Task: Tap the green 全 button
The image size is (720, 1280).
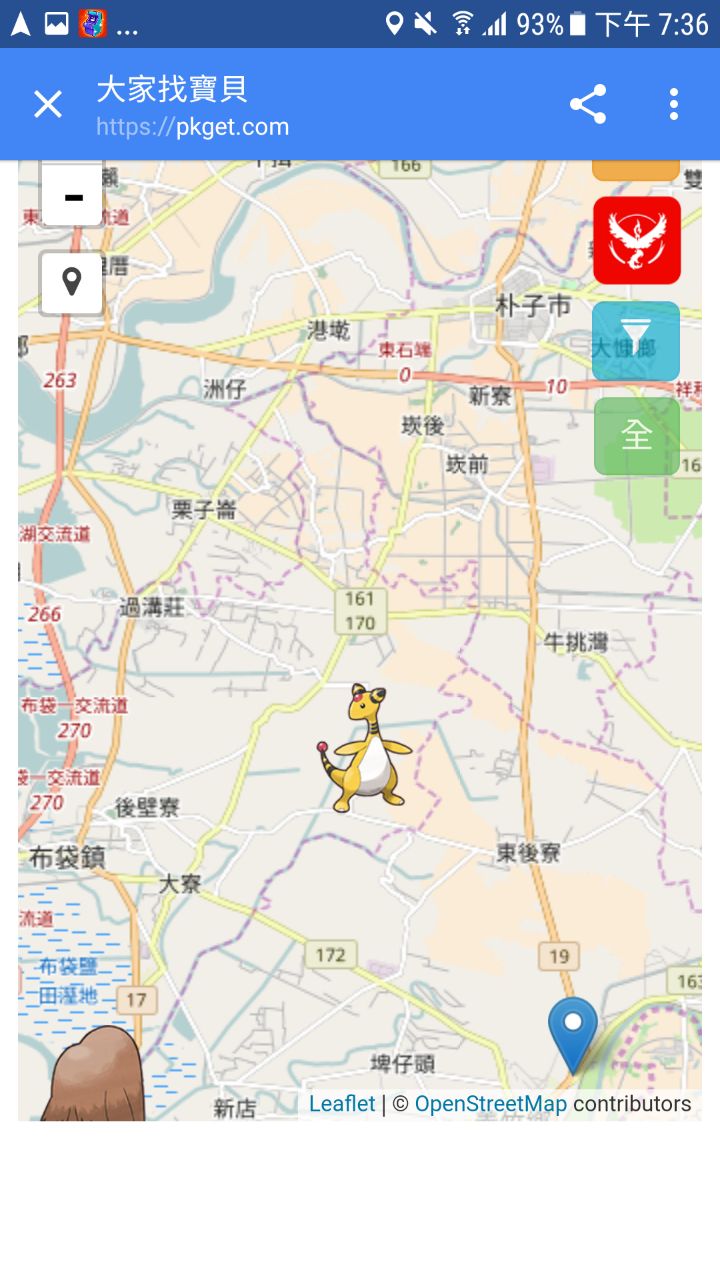Action: point(637,436)
